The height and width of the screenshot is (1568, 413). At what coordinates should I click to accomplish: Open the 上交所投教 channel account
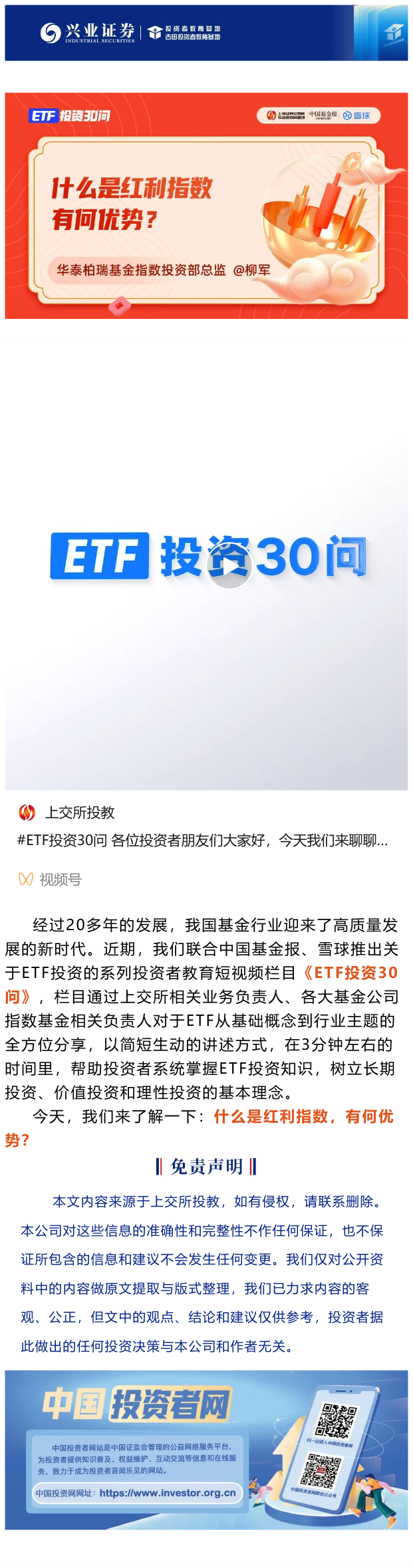[x=79, y=812]
